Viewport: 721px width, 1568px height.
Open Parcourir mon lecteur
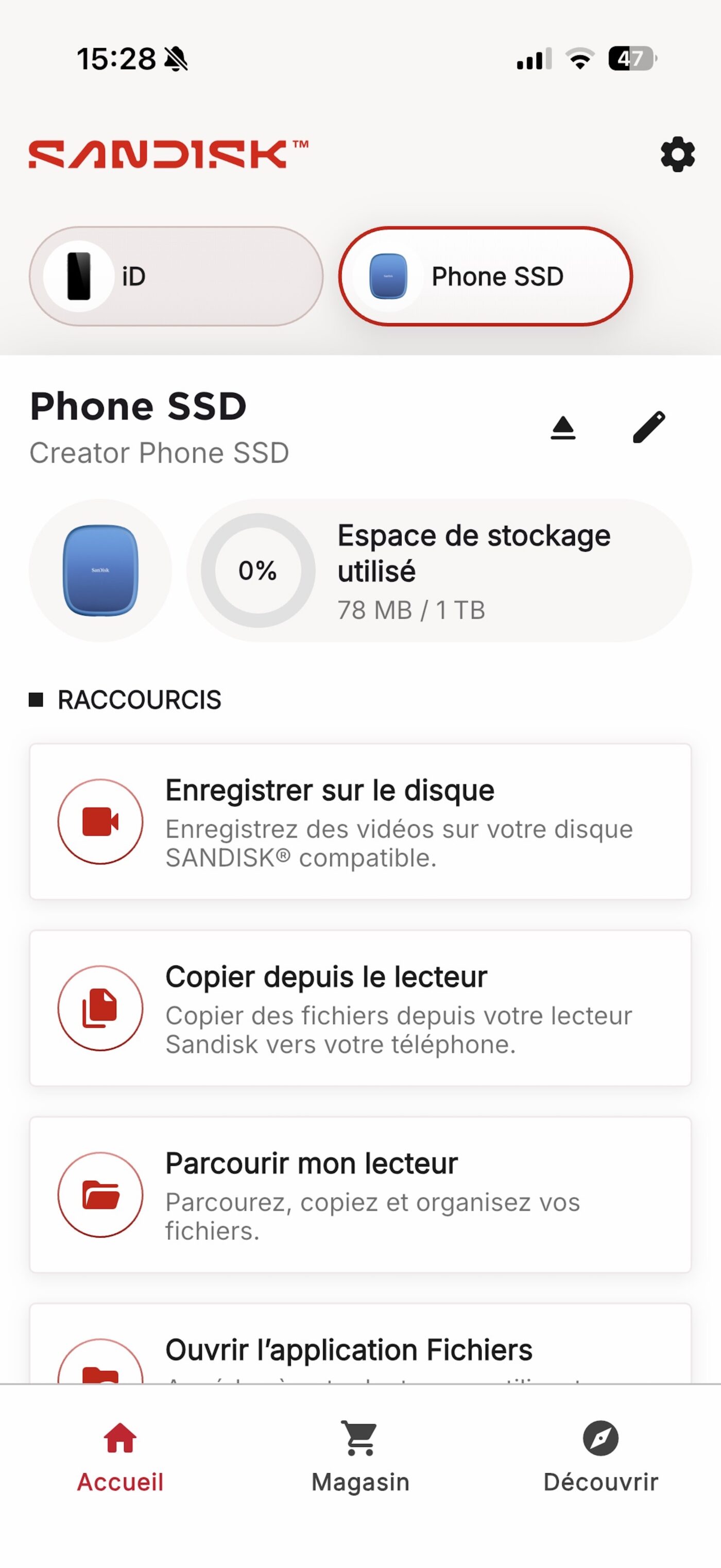pos(360,1194)
